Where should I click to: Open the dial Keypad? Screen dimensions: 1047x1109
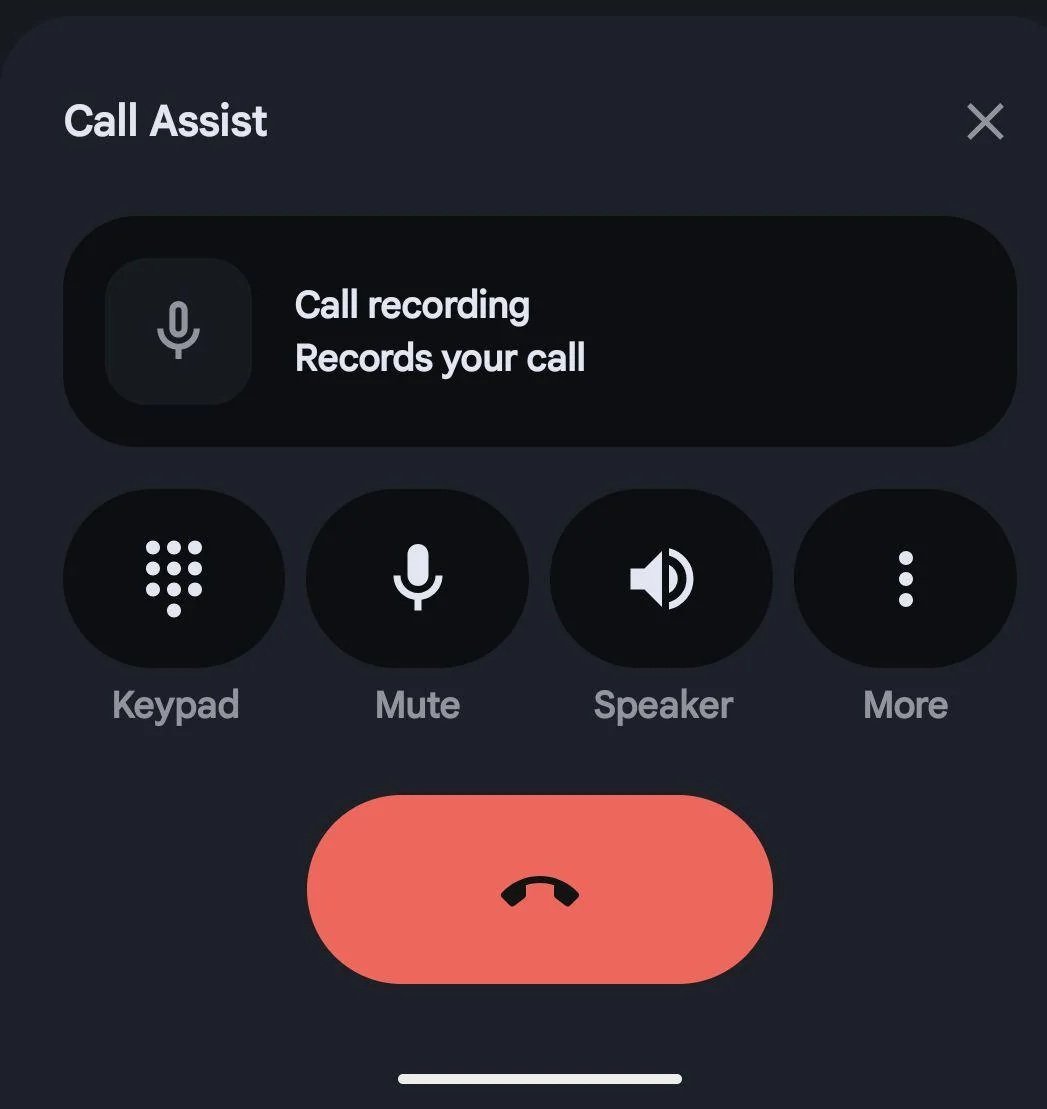[174, 578]
